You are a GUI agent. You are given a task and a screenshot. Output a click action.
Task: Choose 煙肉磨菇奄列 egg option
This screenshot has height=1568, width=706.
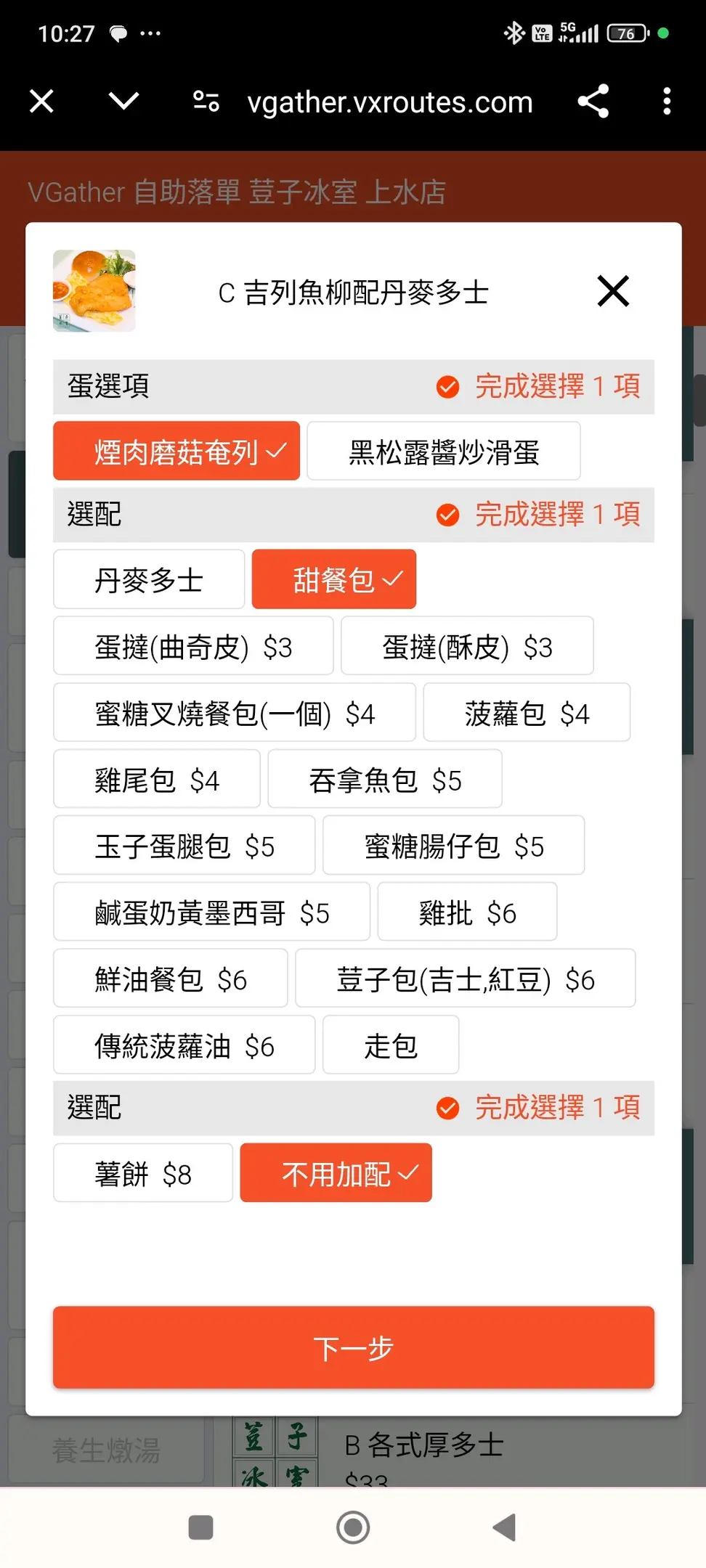coord(176,452)
